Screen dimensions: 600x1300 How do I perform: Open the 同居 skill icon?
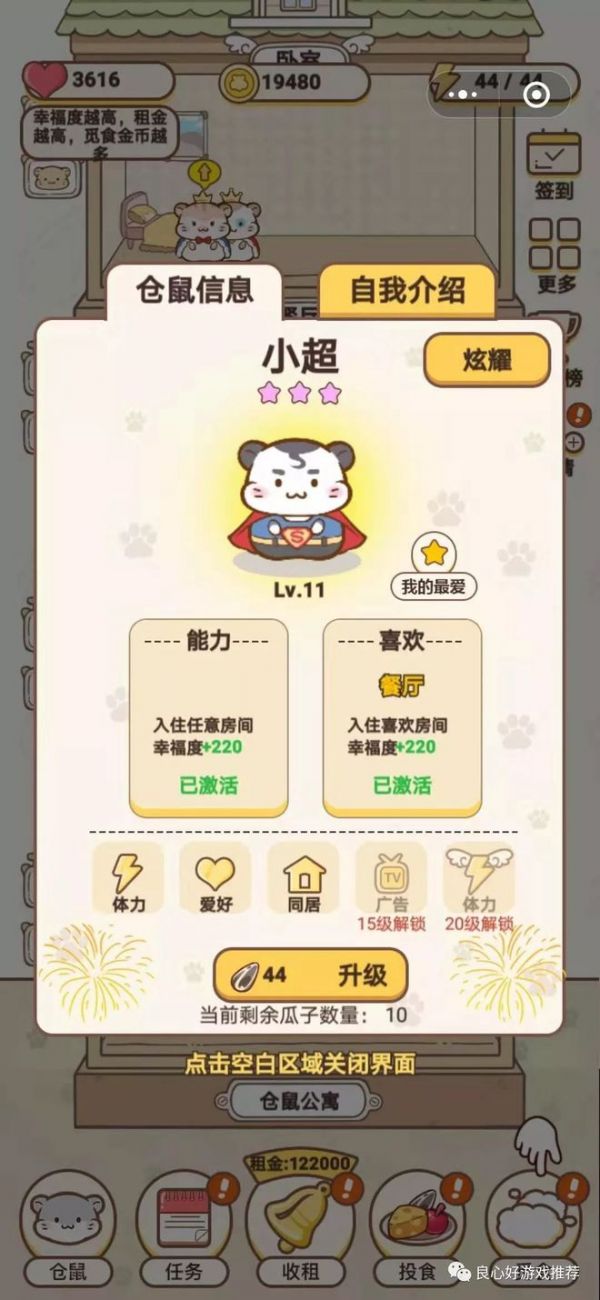click(x=304, y=878)
